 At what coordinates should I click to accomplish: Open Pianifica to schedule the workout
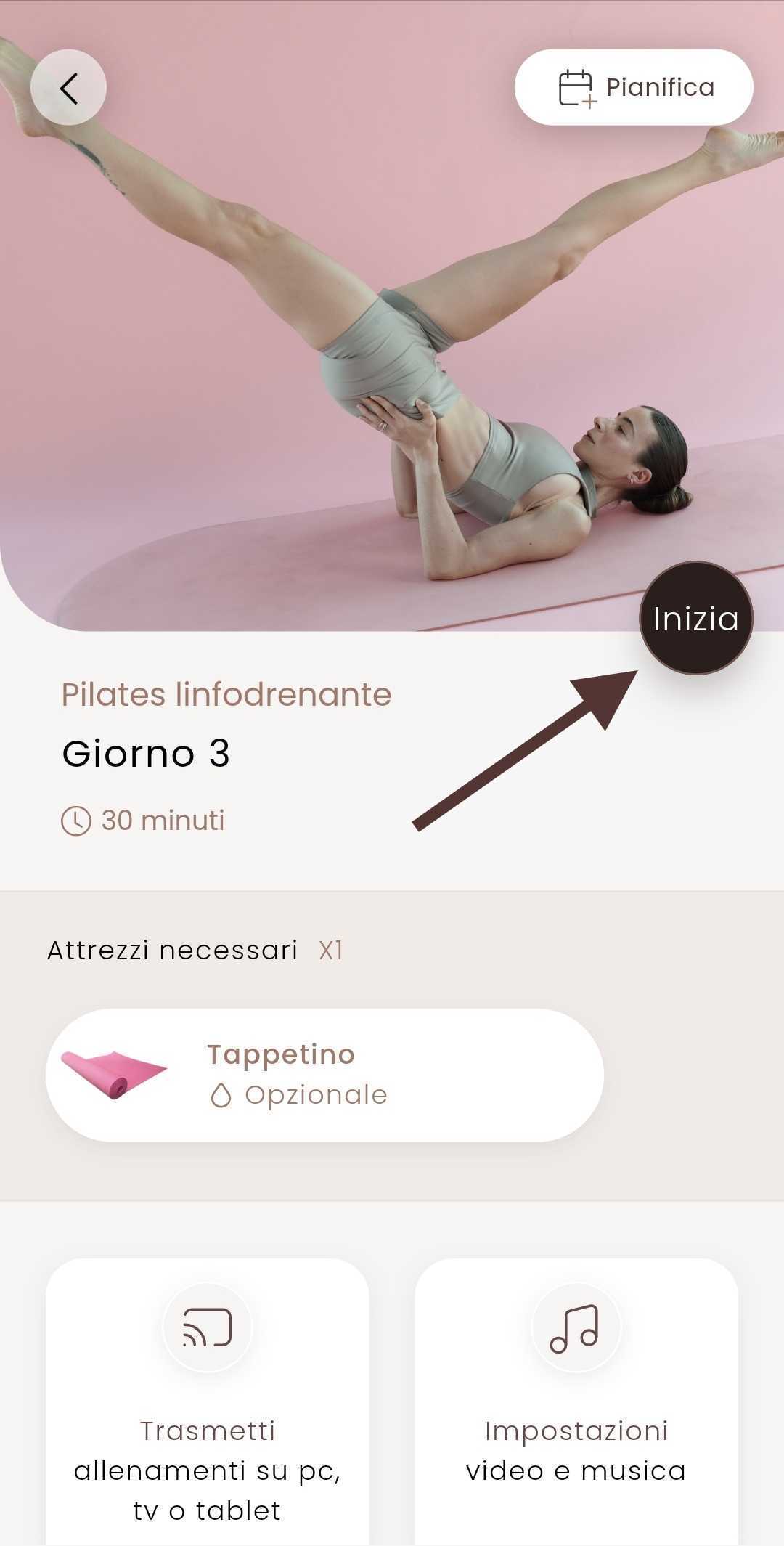[x=634, y=88]
